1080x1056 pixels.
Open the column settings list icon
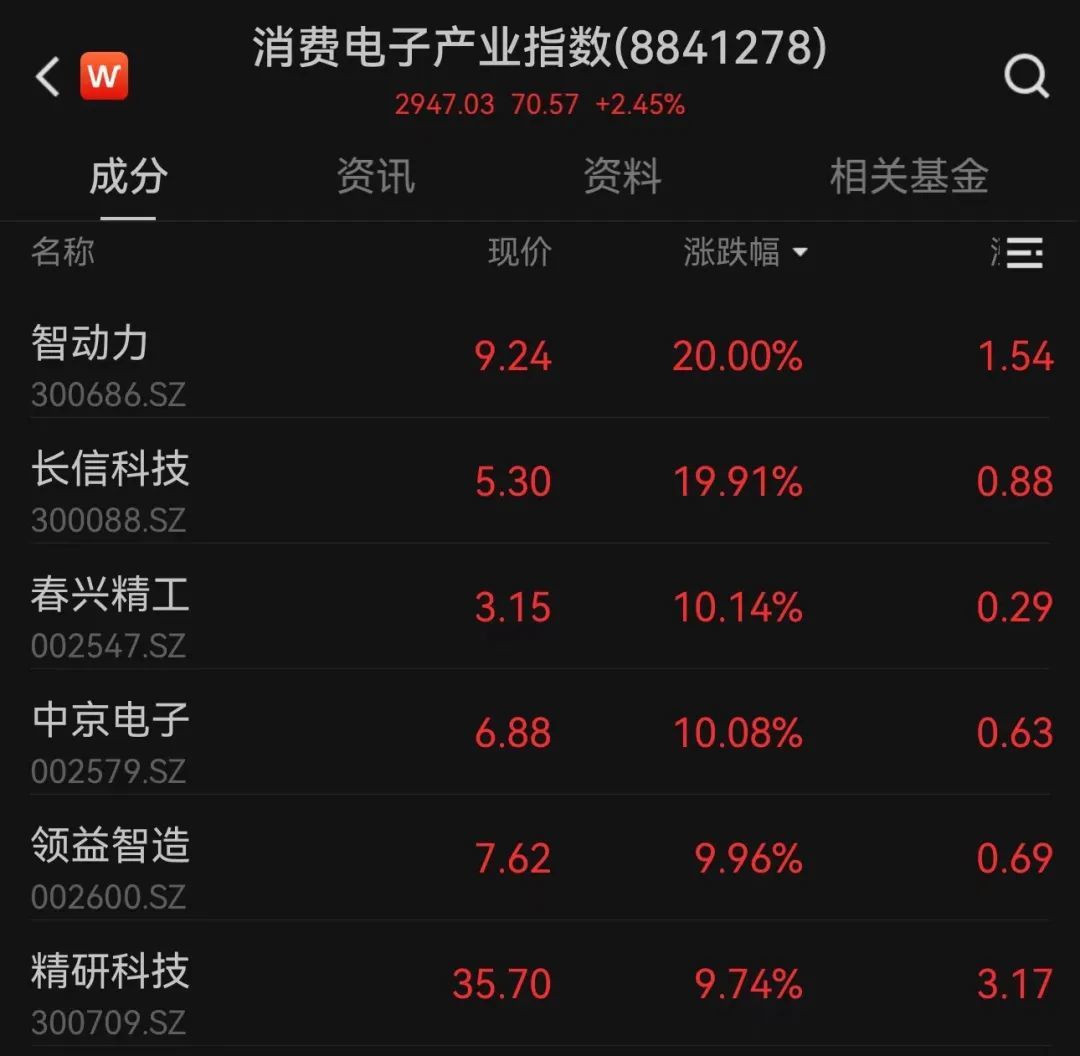pos(1024,253)
